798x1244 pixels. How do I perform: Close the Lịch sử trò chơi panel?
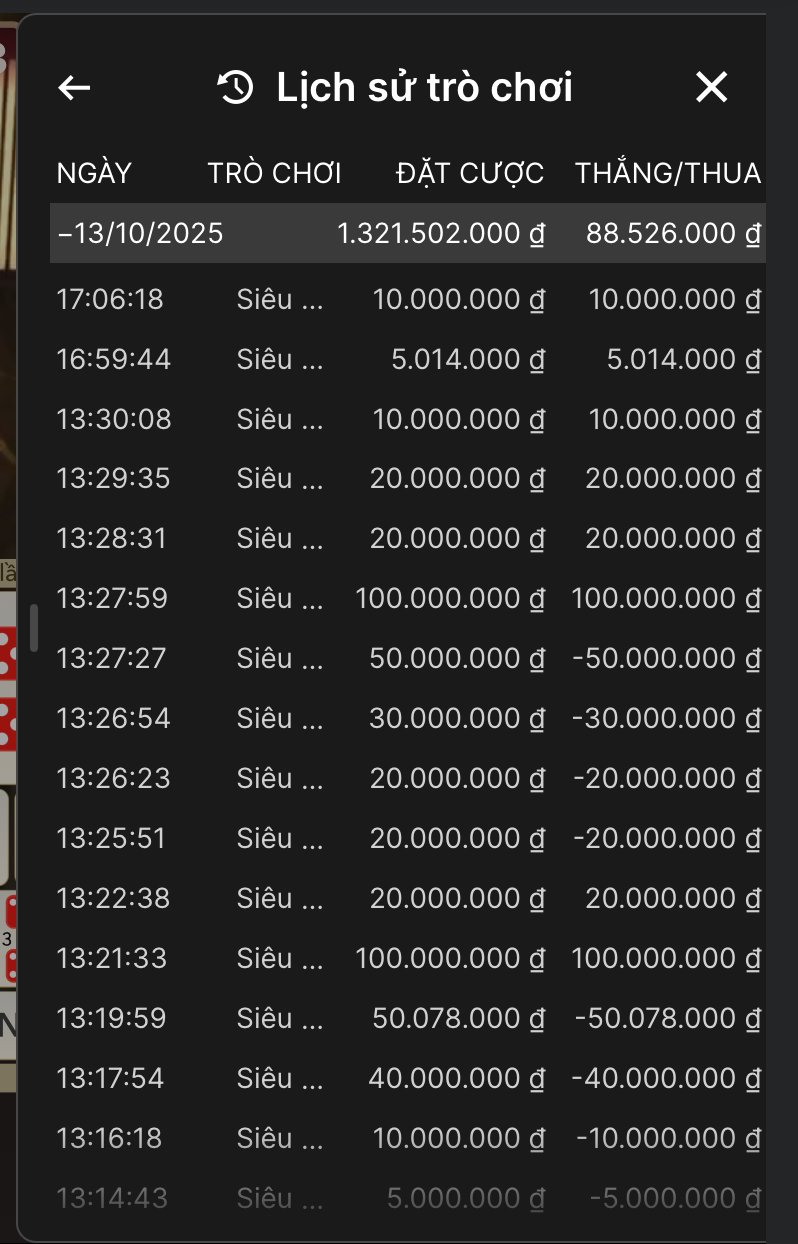coord(711,88)
